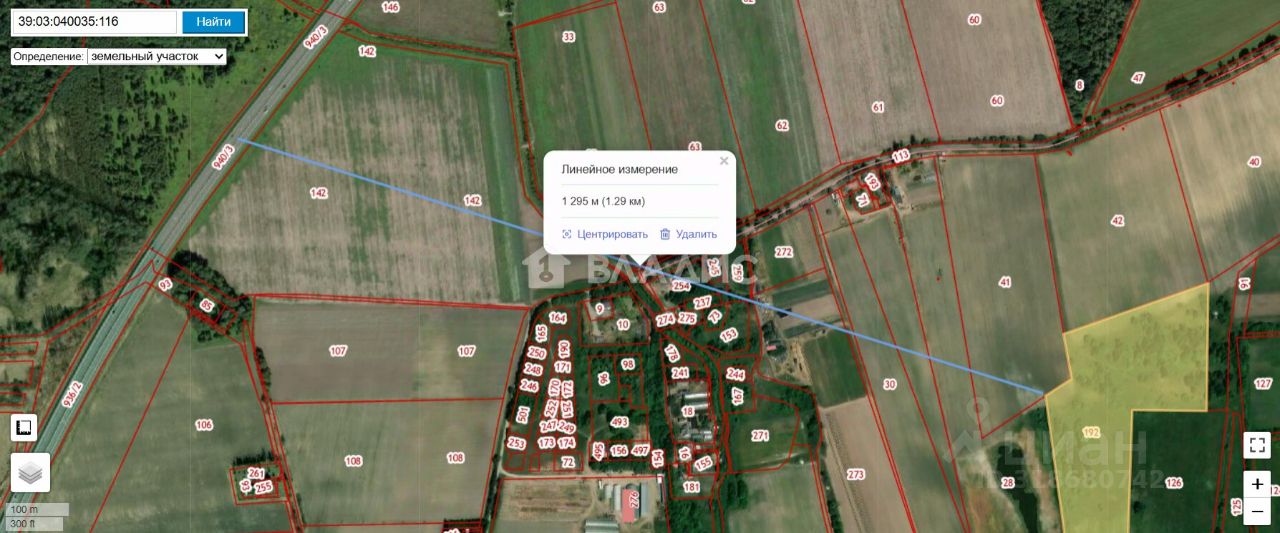Image resolution: width=1280 pixels, height=533 pixels.
Task: Open the Определение object type dropdown
Action: [157, 57]
